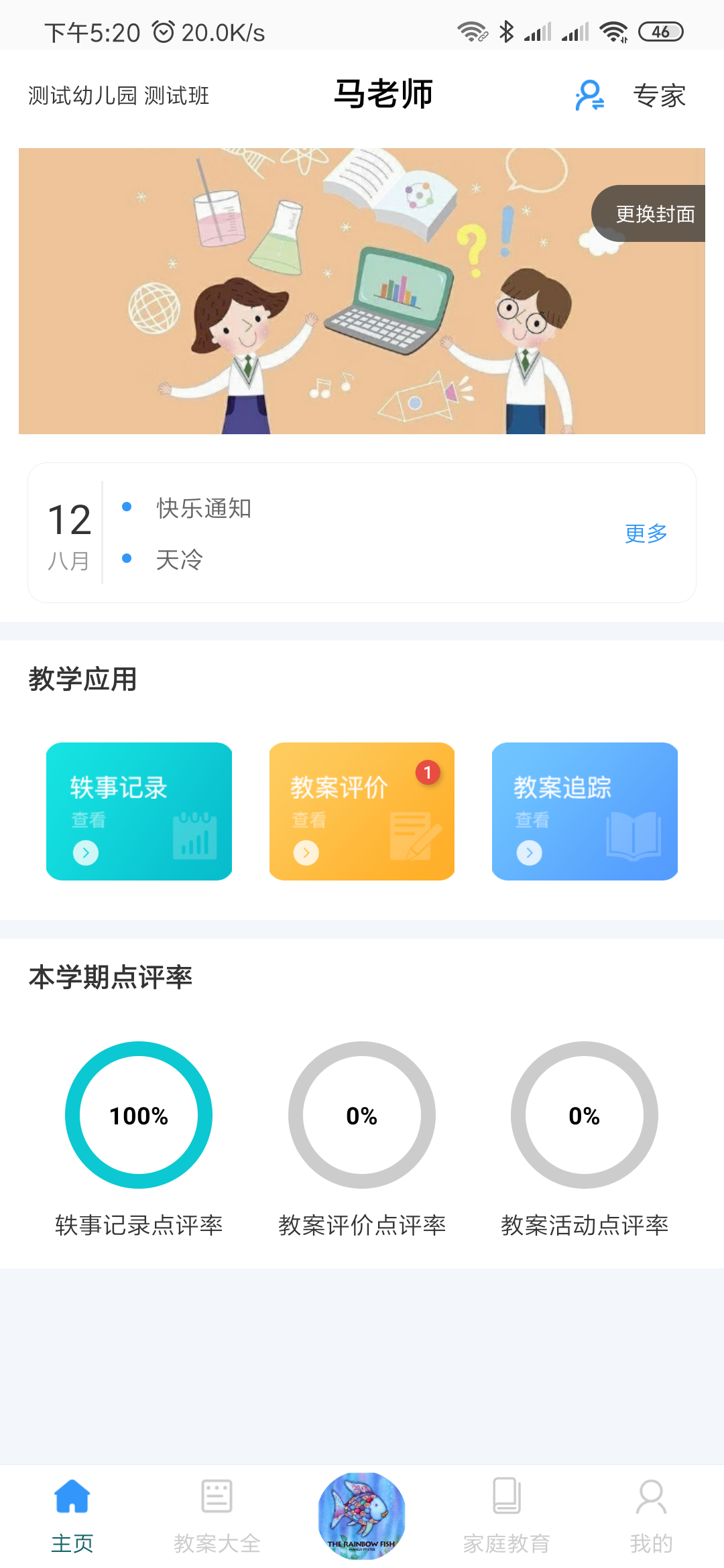Open the Rainbow Fish center button
Viewport: 724px width, 1568px height.
point(362,1514)
